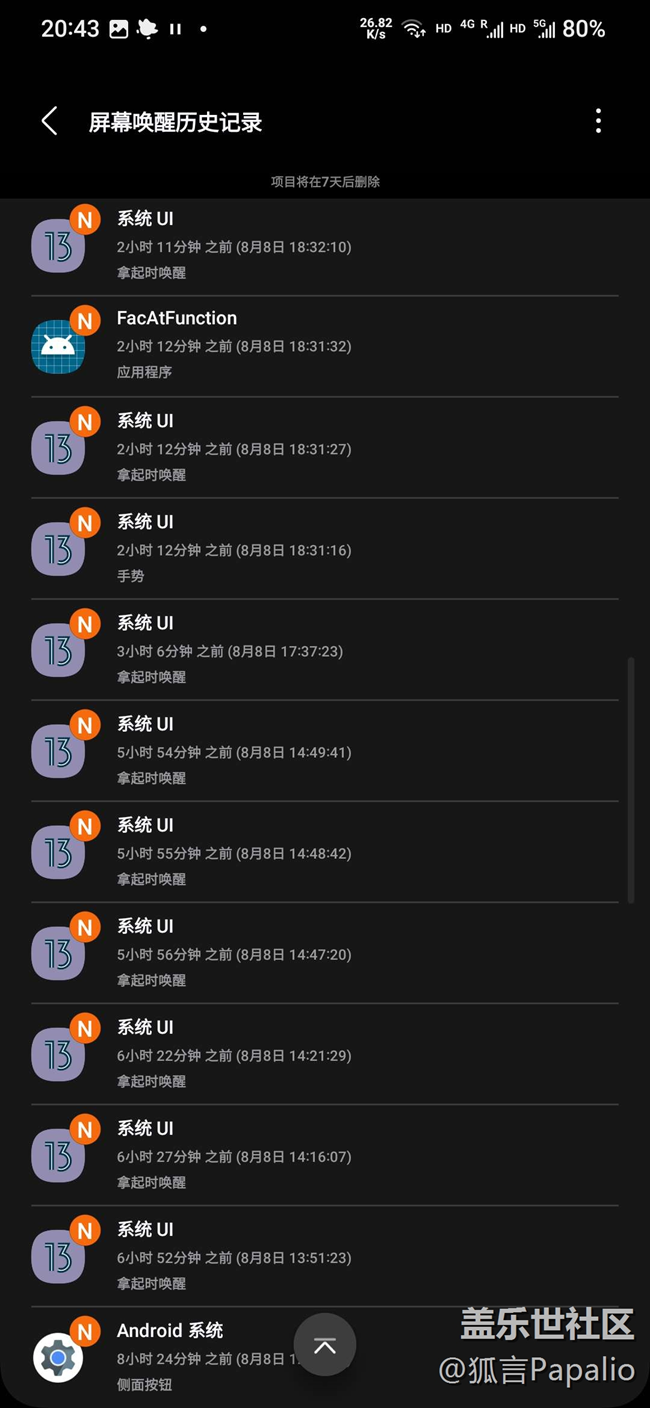
Task: Open the 系统 UI entry at 14:21:29
Action: coord(325,1054)
